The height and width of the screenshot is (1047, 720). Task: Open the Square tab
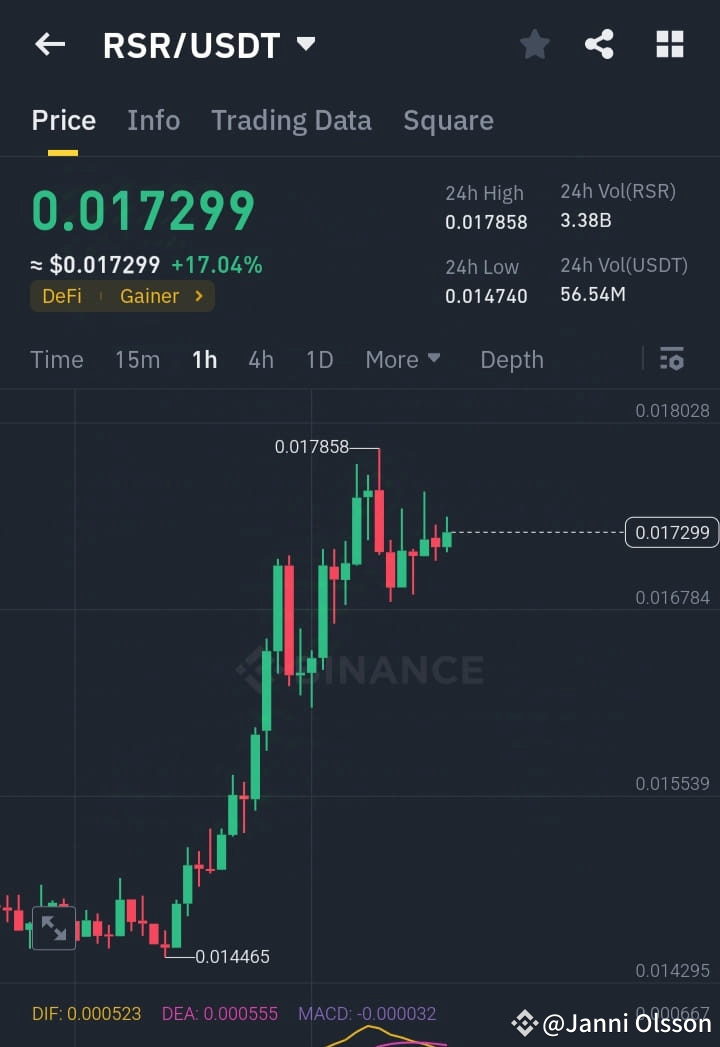tap(448, 120)
